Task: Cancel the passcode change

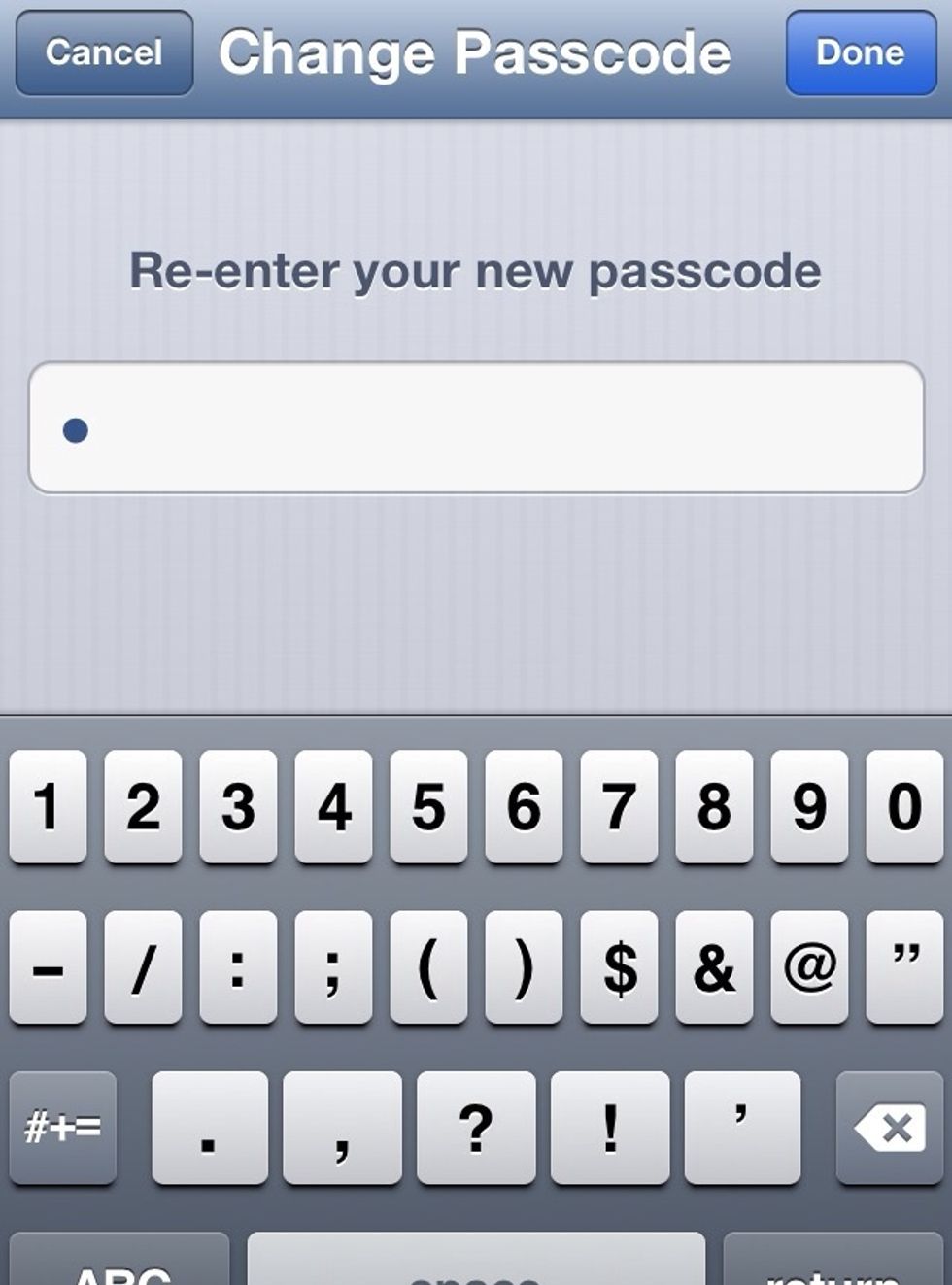Action: click(103, 53)
